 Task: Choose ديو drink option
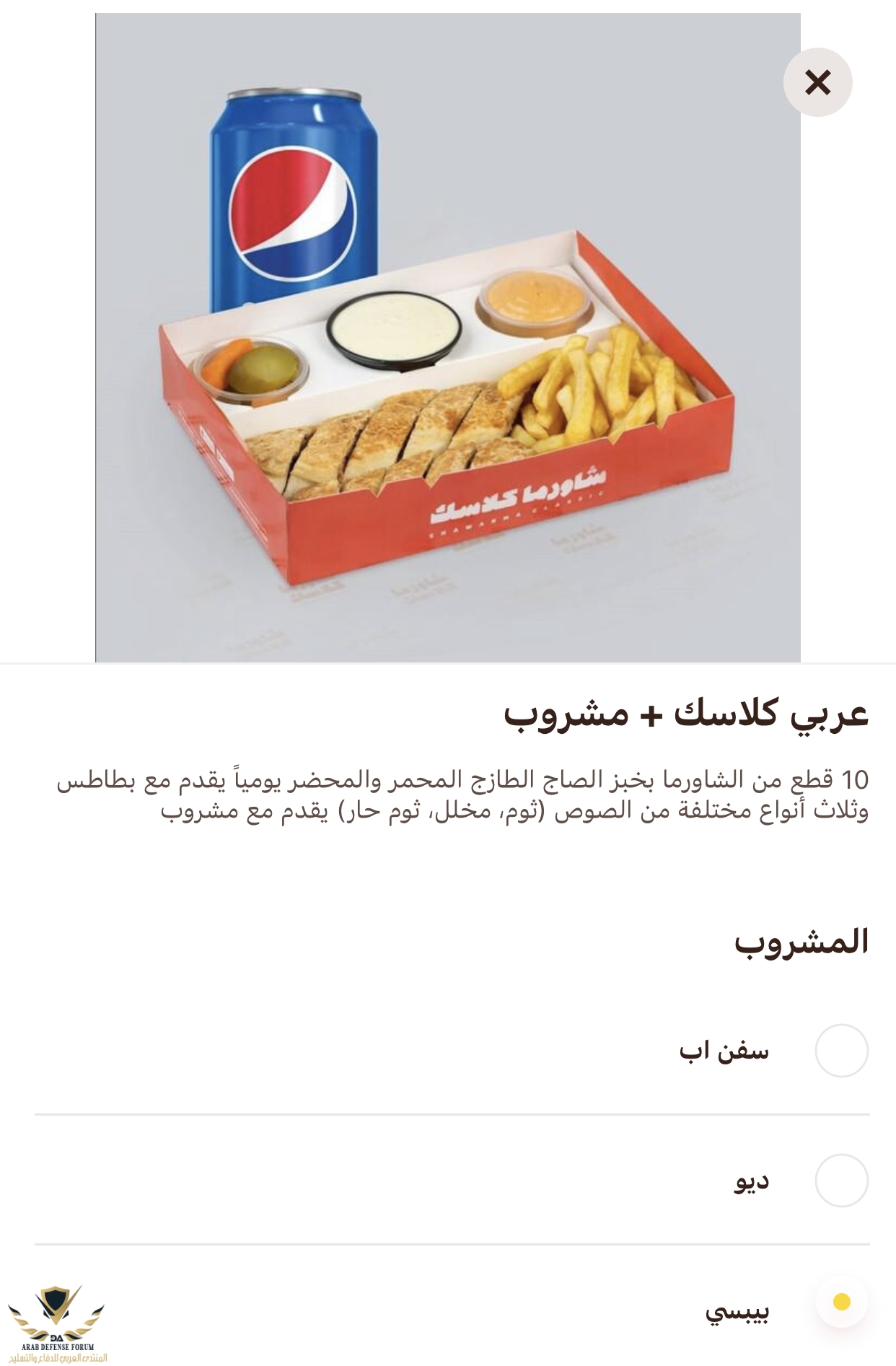tap(841, 1181)
